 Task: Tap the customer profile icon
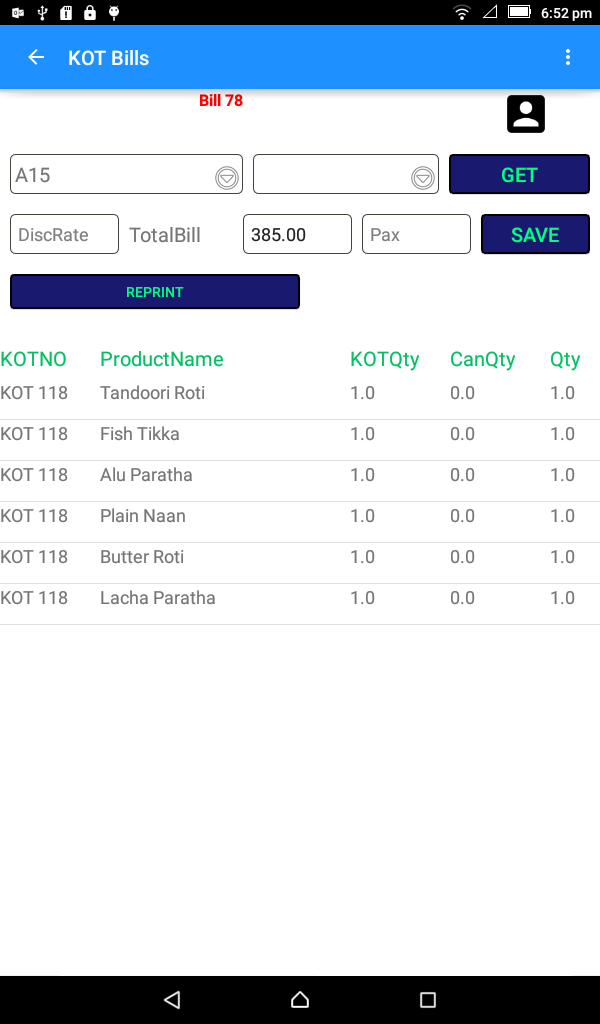pos(526,114)
